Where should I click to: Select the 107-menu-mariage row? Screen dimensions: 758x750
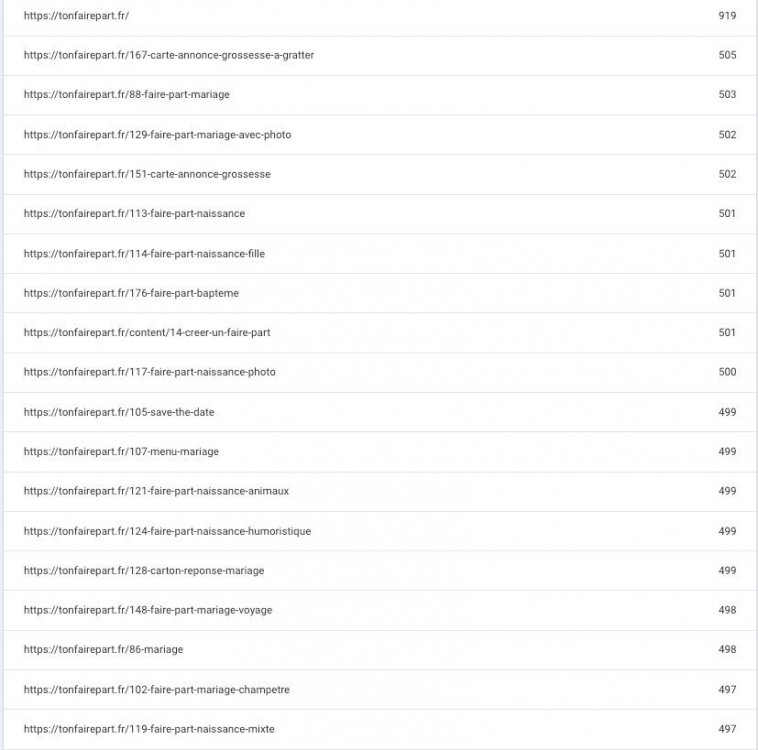click(121, 451)
